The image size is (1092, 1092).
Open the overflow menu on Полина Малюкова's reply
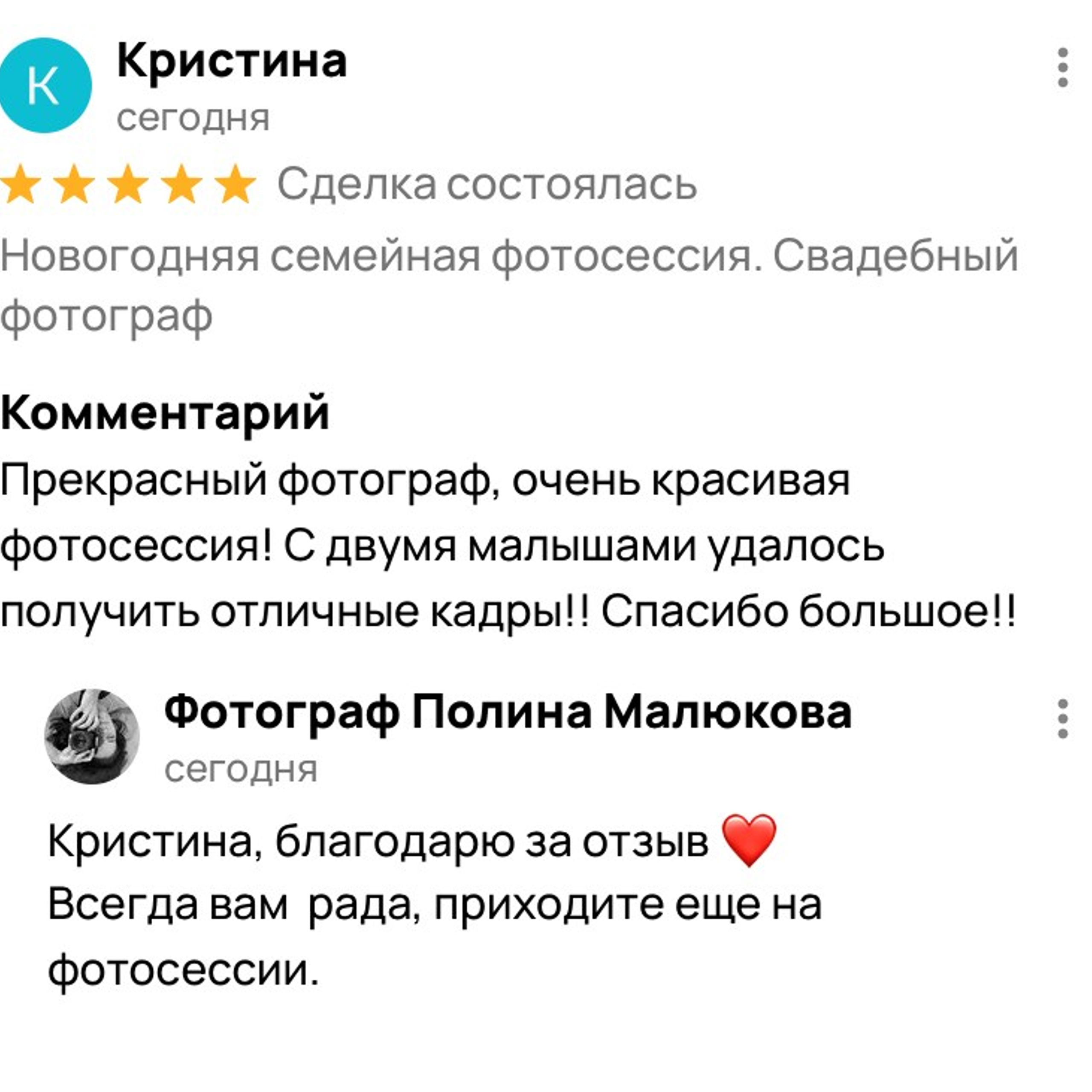click(x=1062, y=718)
